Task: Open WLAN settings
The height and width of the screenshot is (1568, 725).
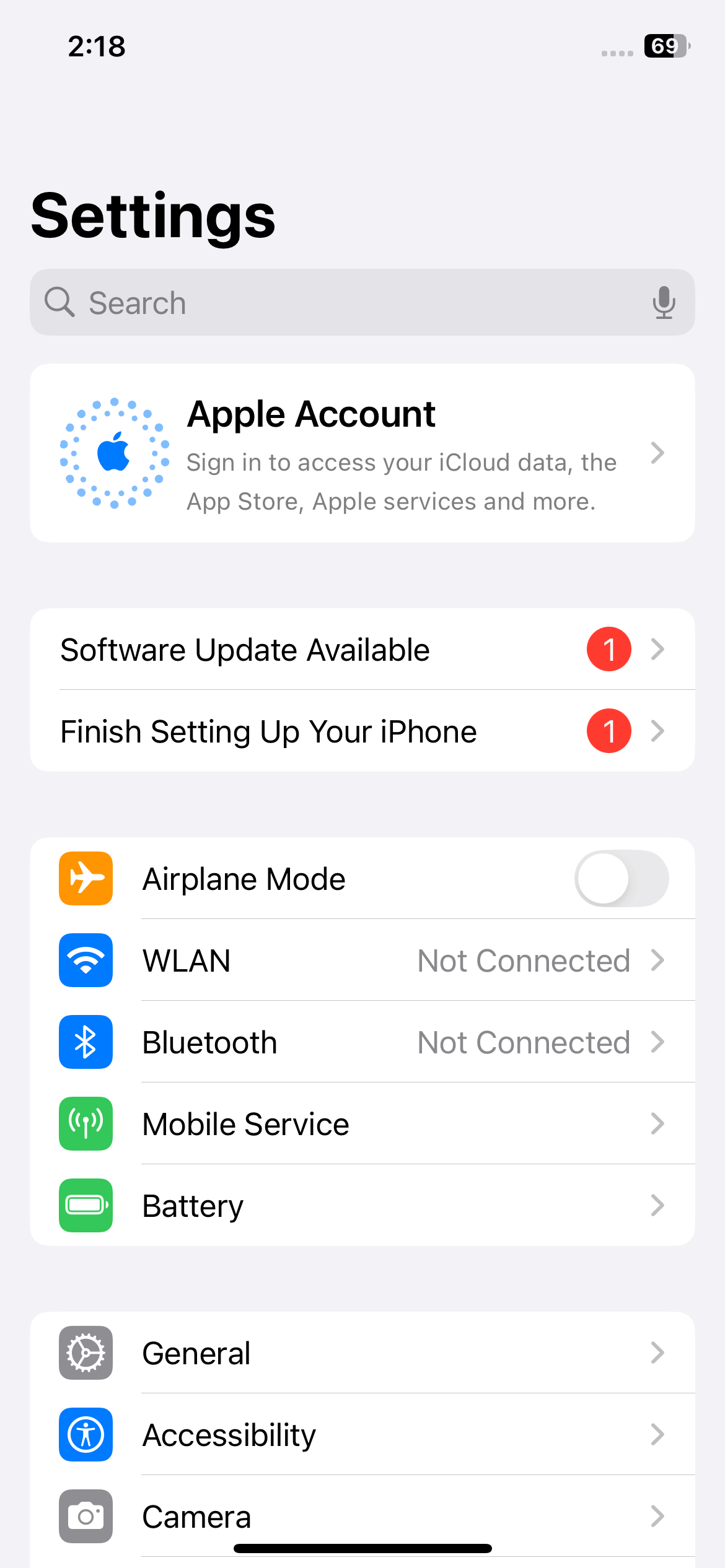Action: click(362, 960)
